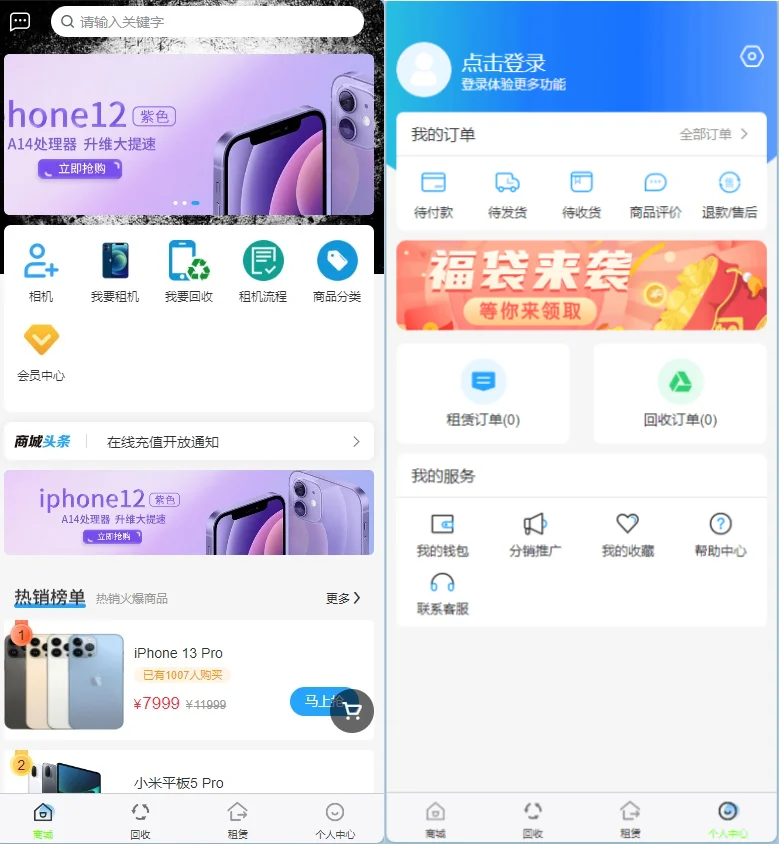Go to 商品分类
779x844 pixels.
337,271
